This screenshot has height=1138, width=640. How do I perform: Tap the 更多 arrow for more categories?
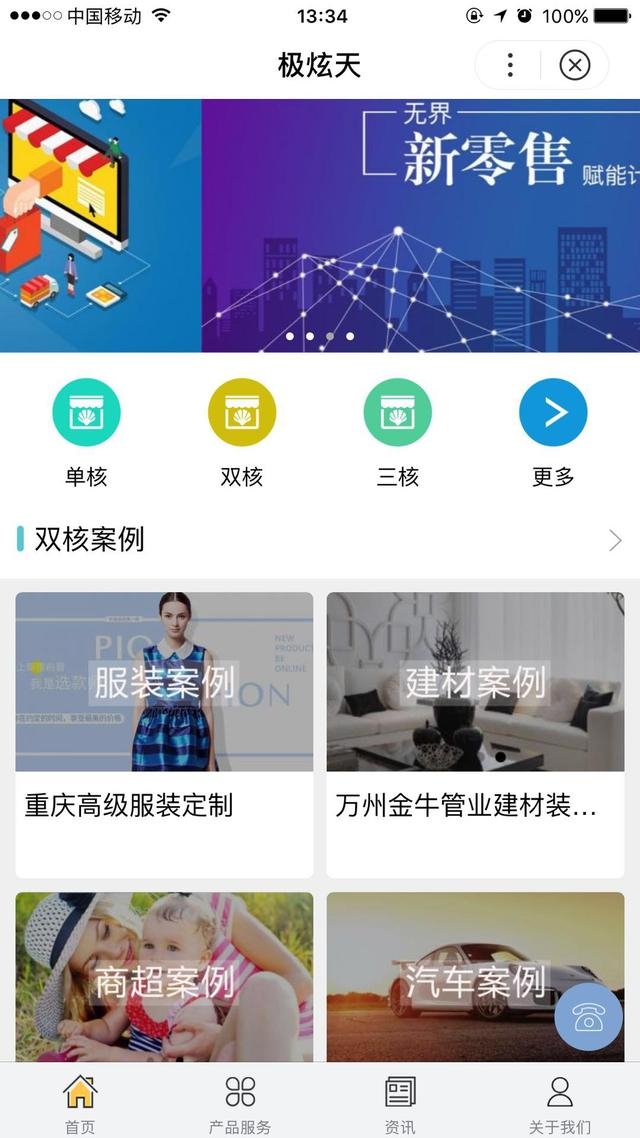(x=553, y=412)
